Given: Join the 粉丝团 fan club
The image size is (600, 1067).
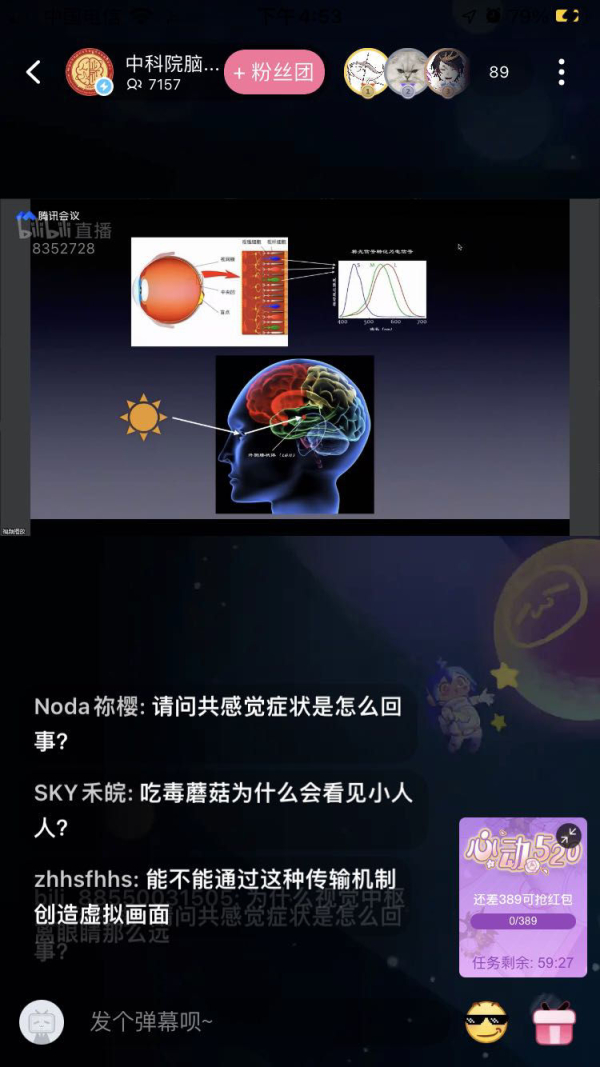Looking at the screenshot, I should [x=274, y=72].
